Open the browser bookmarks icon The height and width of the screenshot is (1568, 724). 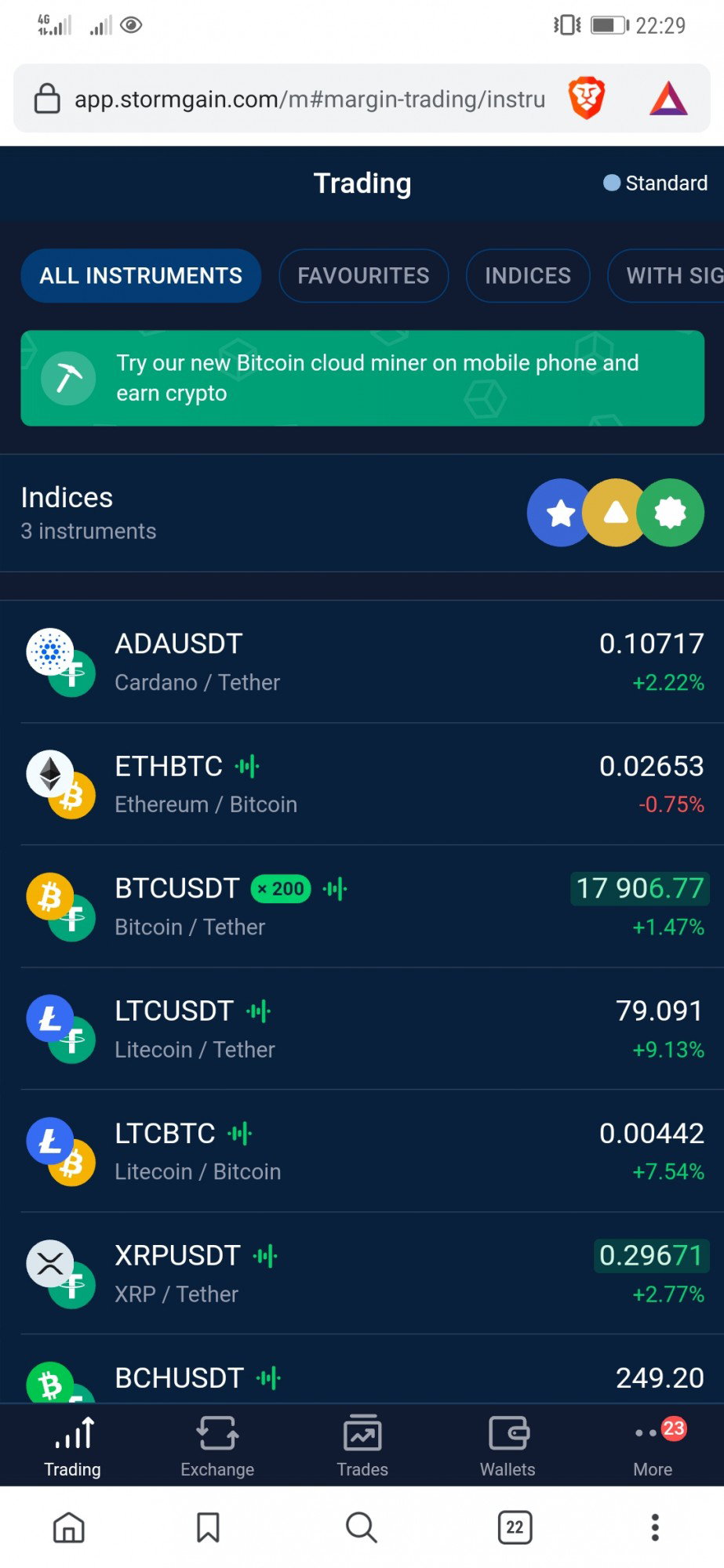point(208,1527)
